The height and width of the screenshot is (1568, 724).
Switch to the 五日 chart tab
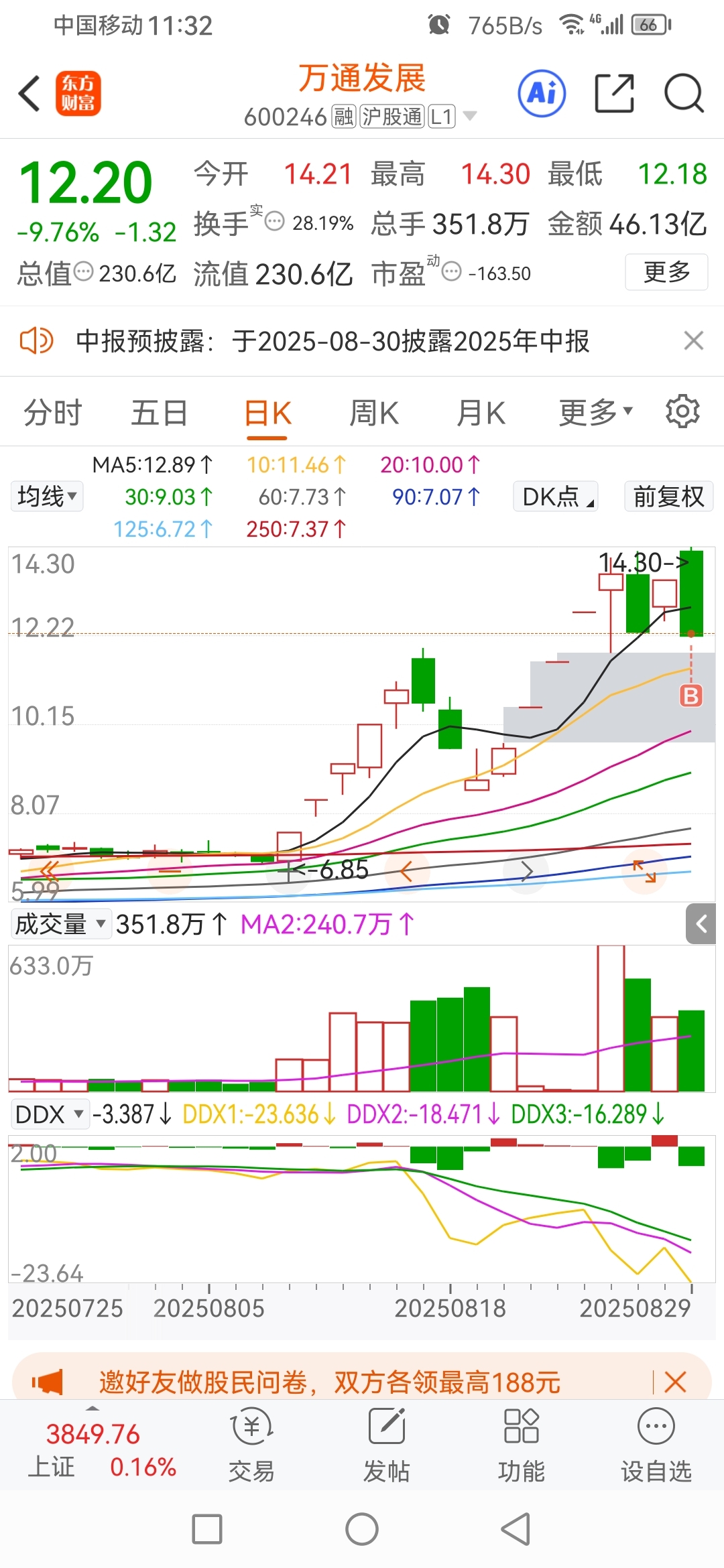tap(159, 413)
